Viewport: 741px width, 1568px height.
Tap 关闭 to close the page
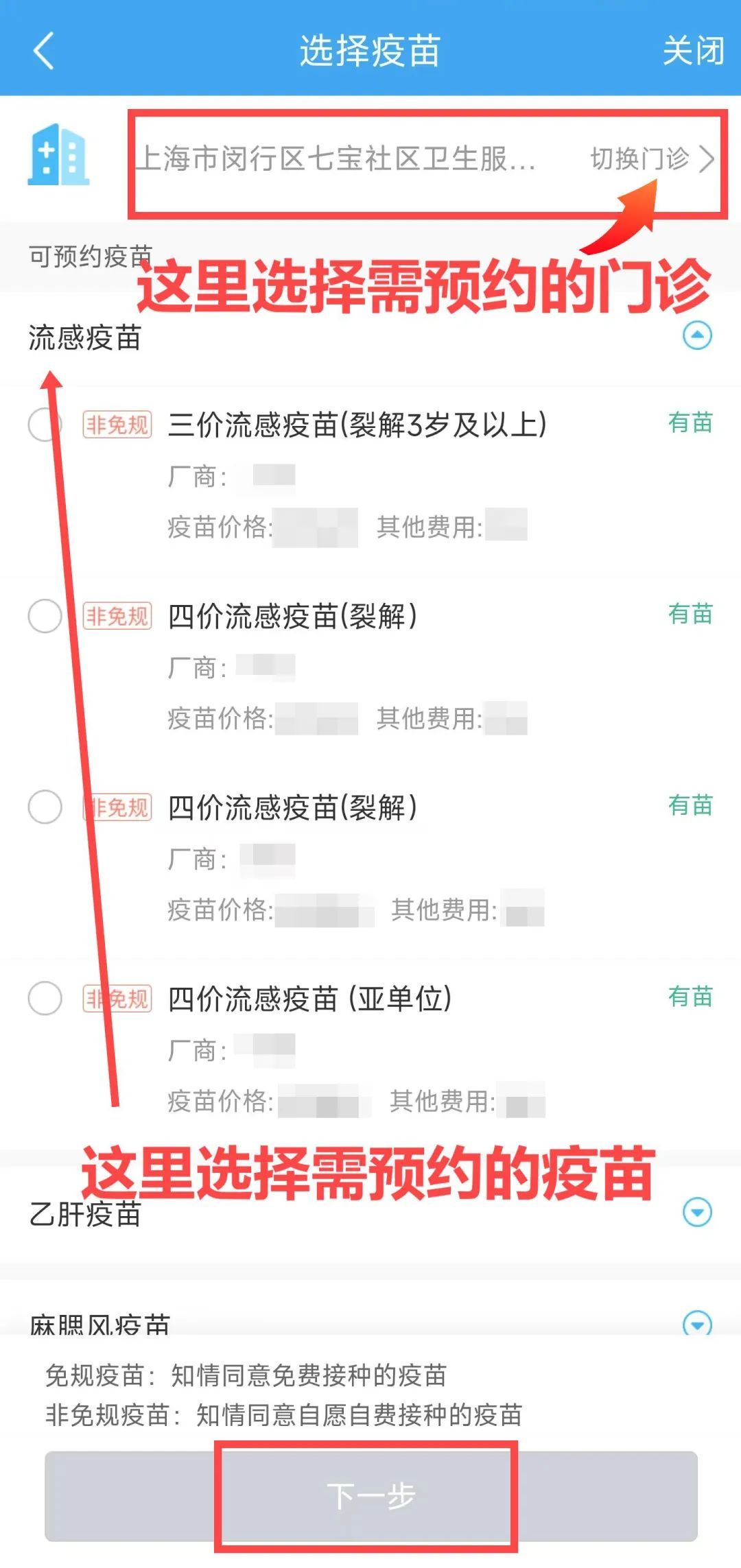point(692,51)
